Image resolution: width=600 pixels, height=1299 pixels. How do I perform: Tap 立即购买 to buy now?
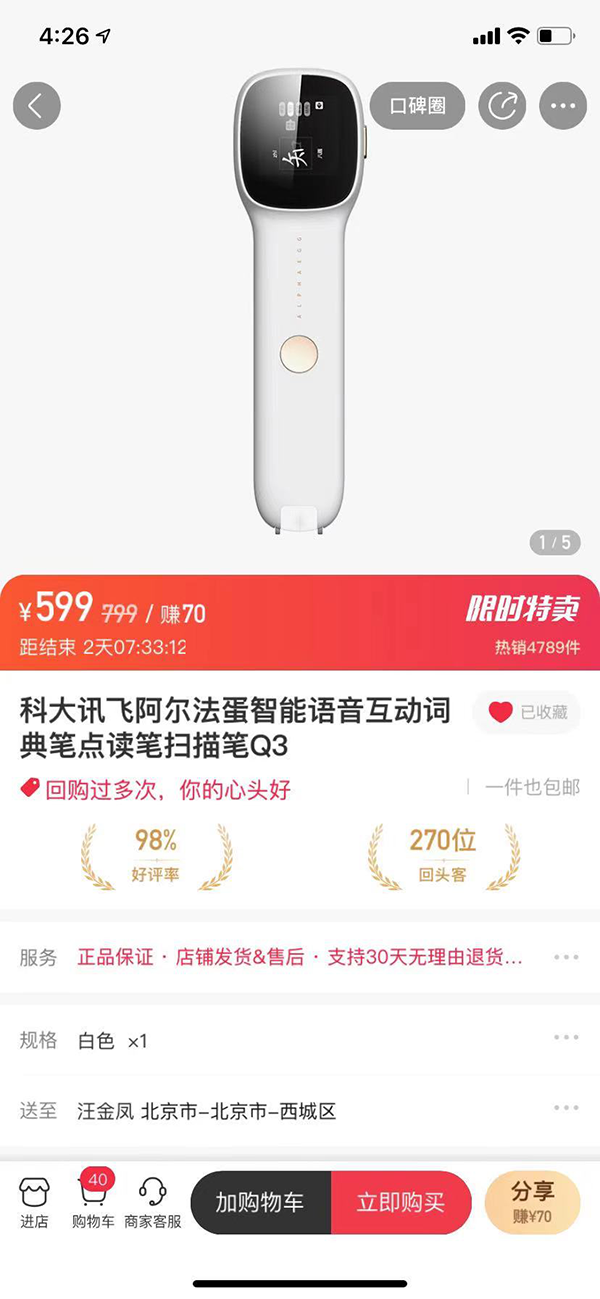coord(400,1202)
